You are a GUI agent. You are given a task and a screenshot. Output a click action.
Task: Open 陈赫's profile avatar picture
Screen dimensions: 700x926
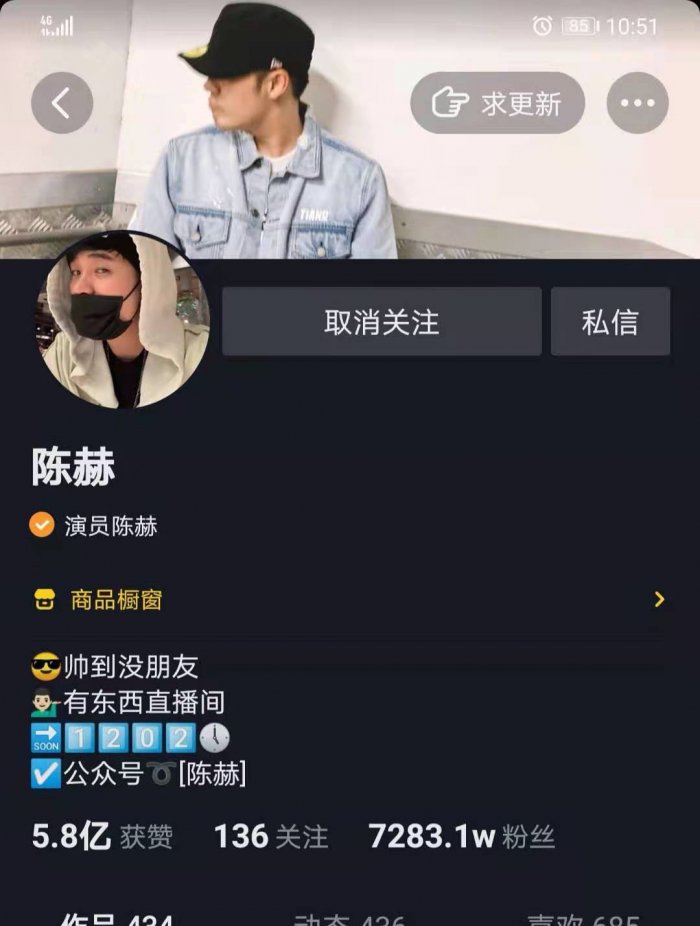coord(123,320)
